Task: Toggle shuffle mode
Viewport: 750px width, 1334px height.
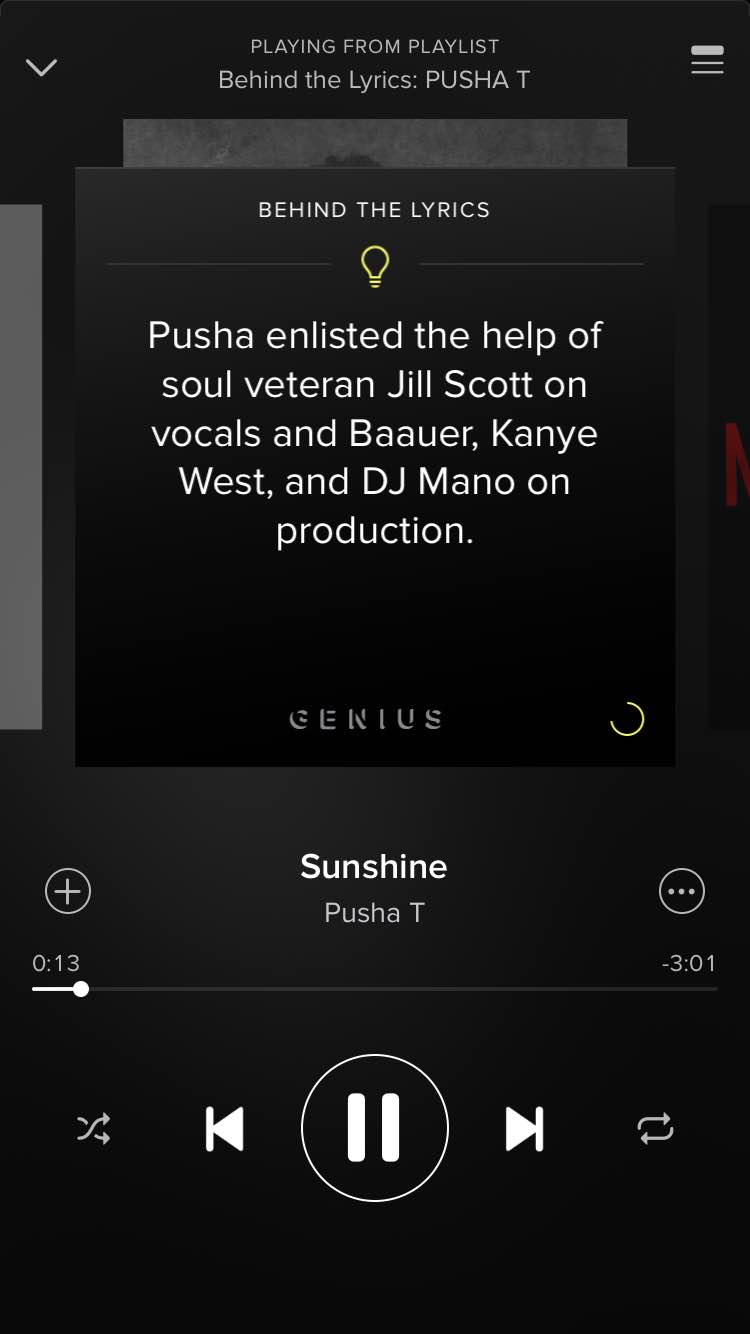Action: tap(94, 1129)
